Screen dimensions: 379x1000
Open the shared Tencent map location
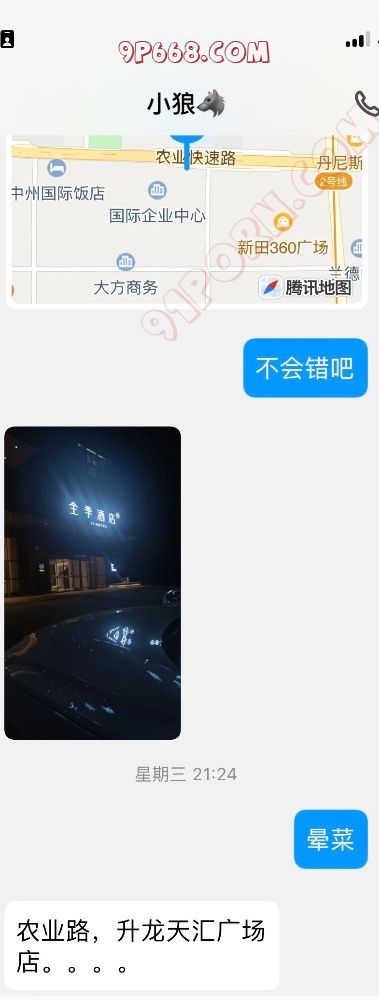point(186,221)
